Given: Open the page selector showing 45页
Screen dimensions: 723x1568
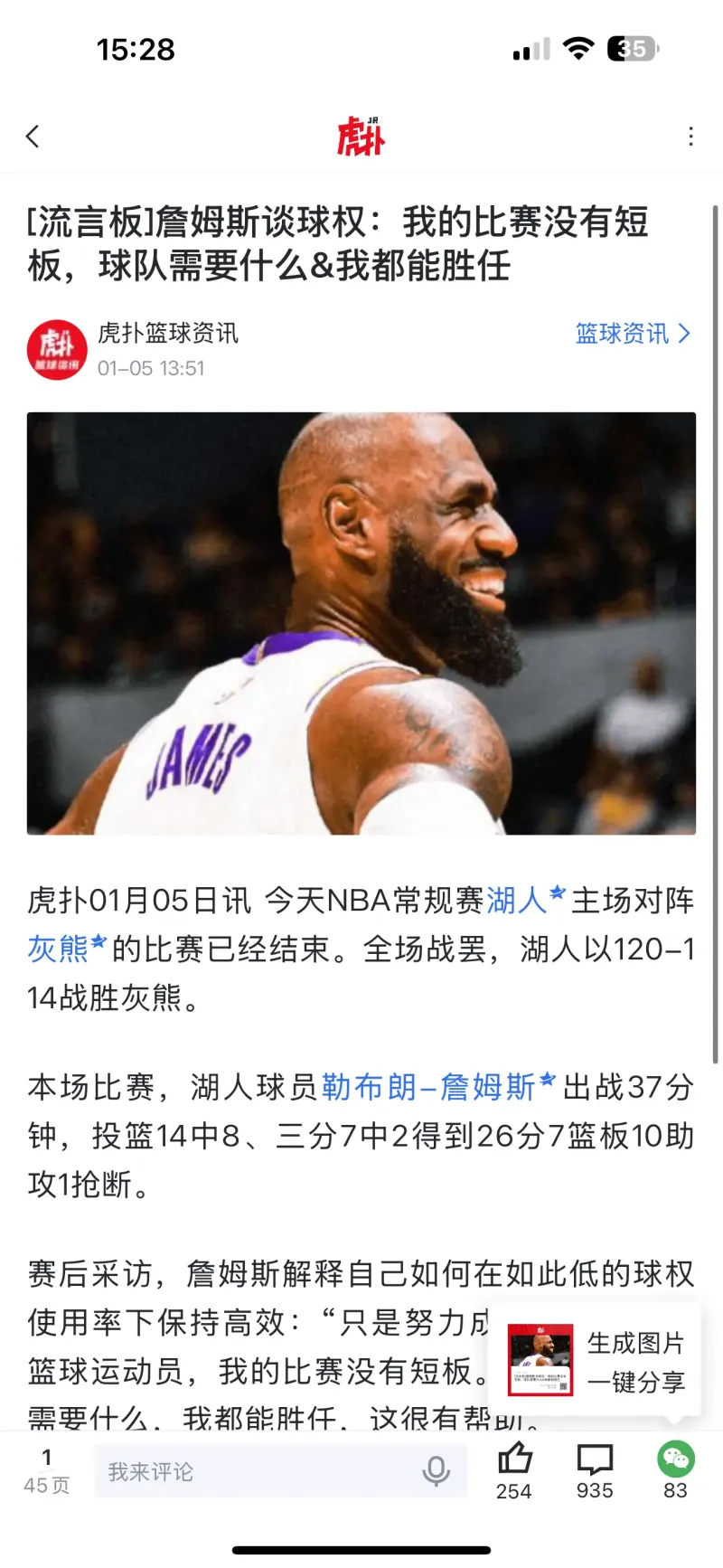Looking at the screenshot, I should (x=47, y=1469).
